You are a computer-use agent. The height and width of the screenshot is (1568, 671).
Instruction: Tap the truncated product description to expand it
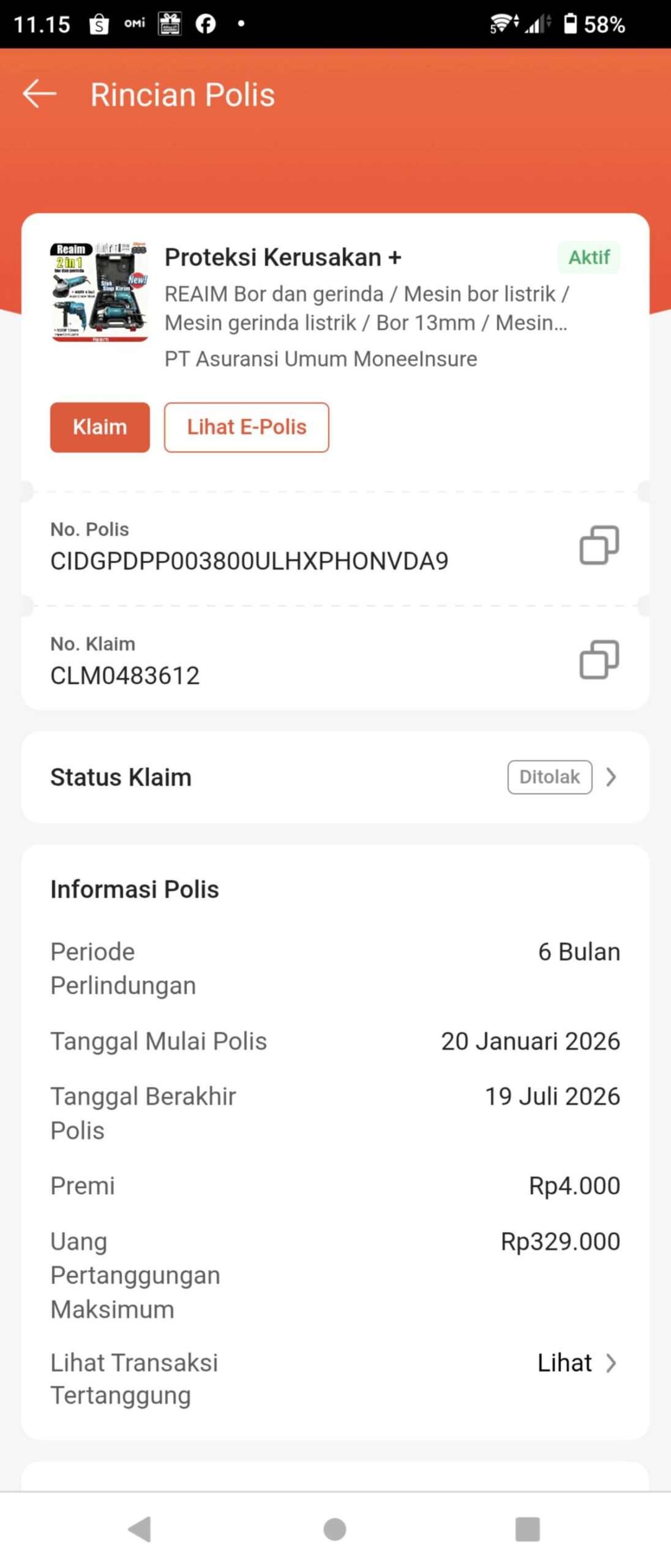[x=366, y=308]
